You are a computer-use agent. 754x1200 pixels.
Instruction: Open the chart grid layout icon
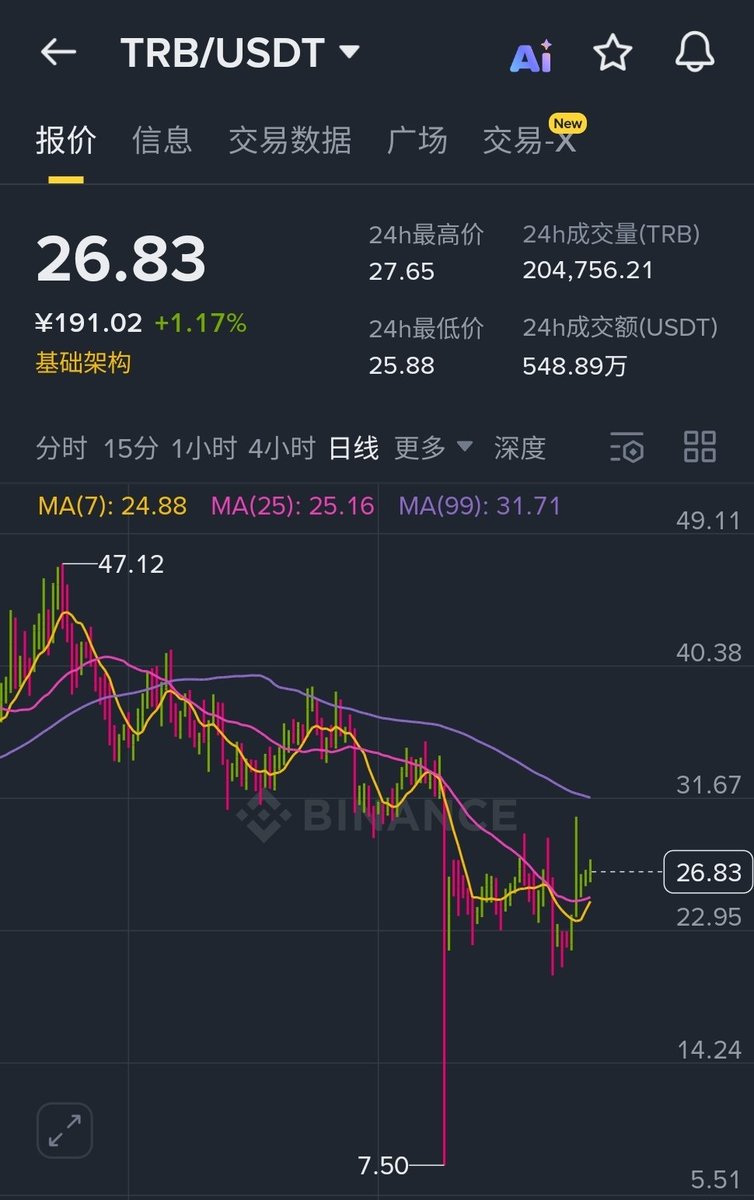[700, 447]
